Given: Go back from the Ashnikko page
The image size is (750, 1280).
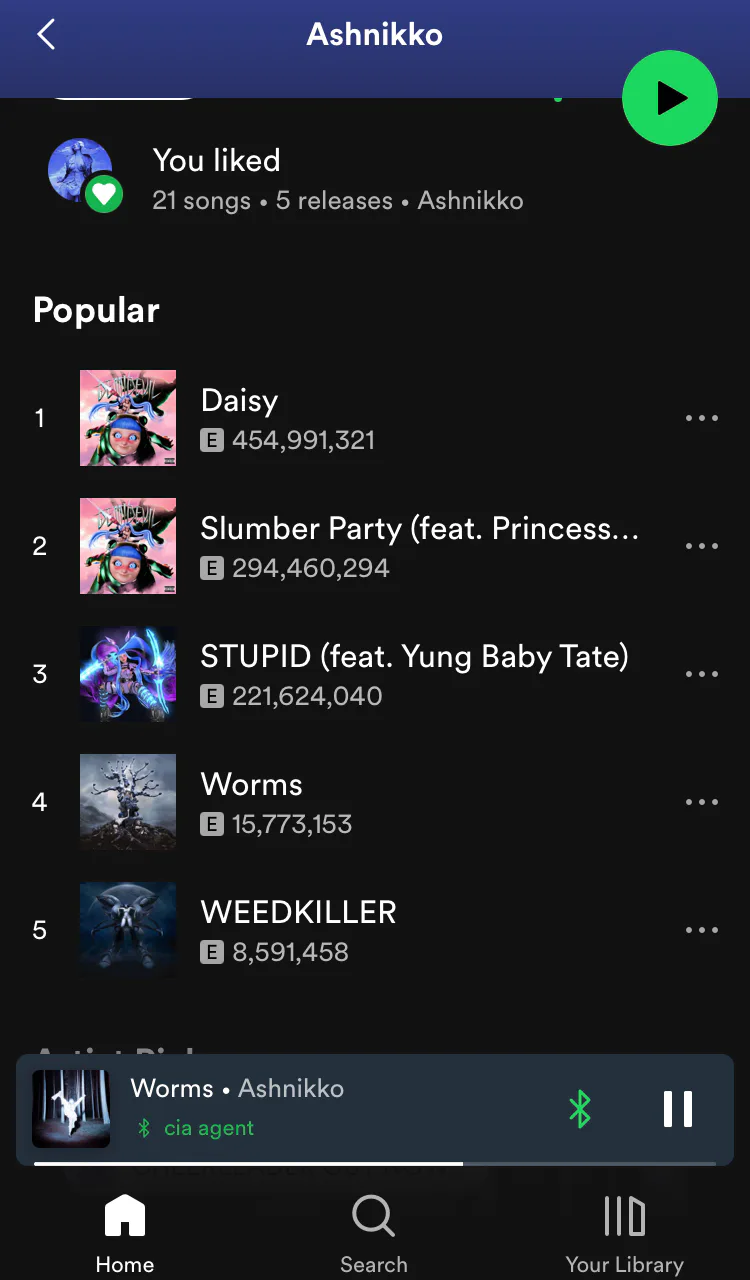Looking at the screenshot, I should [46, 35].
